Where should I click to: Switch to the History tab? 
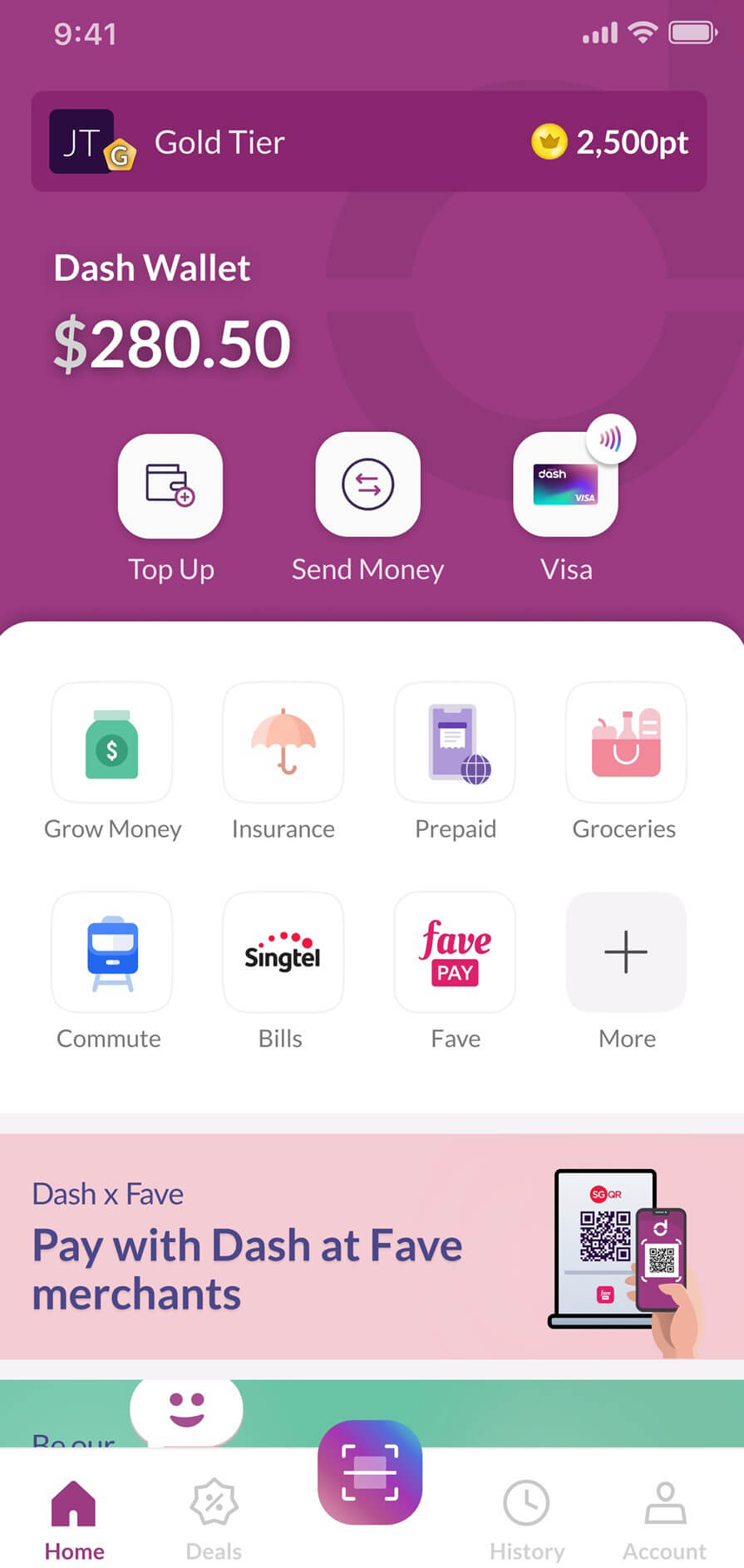coord(526,1520)
